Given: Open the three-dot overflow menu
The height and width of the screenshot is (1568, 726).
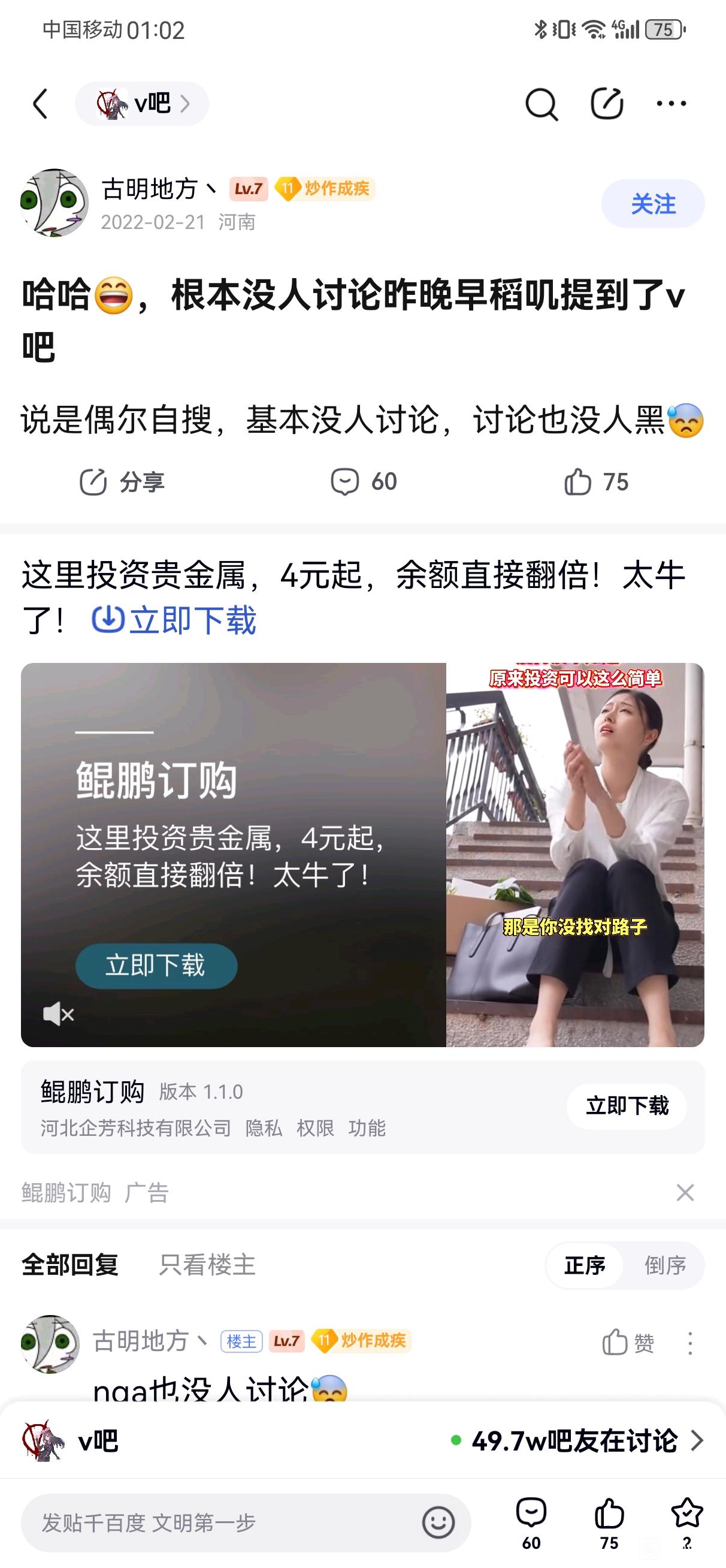Looking at the screenshot, I should coord(671,104).
